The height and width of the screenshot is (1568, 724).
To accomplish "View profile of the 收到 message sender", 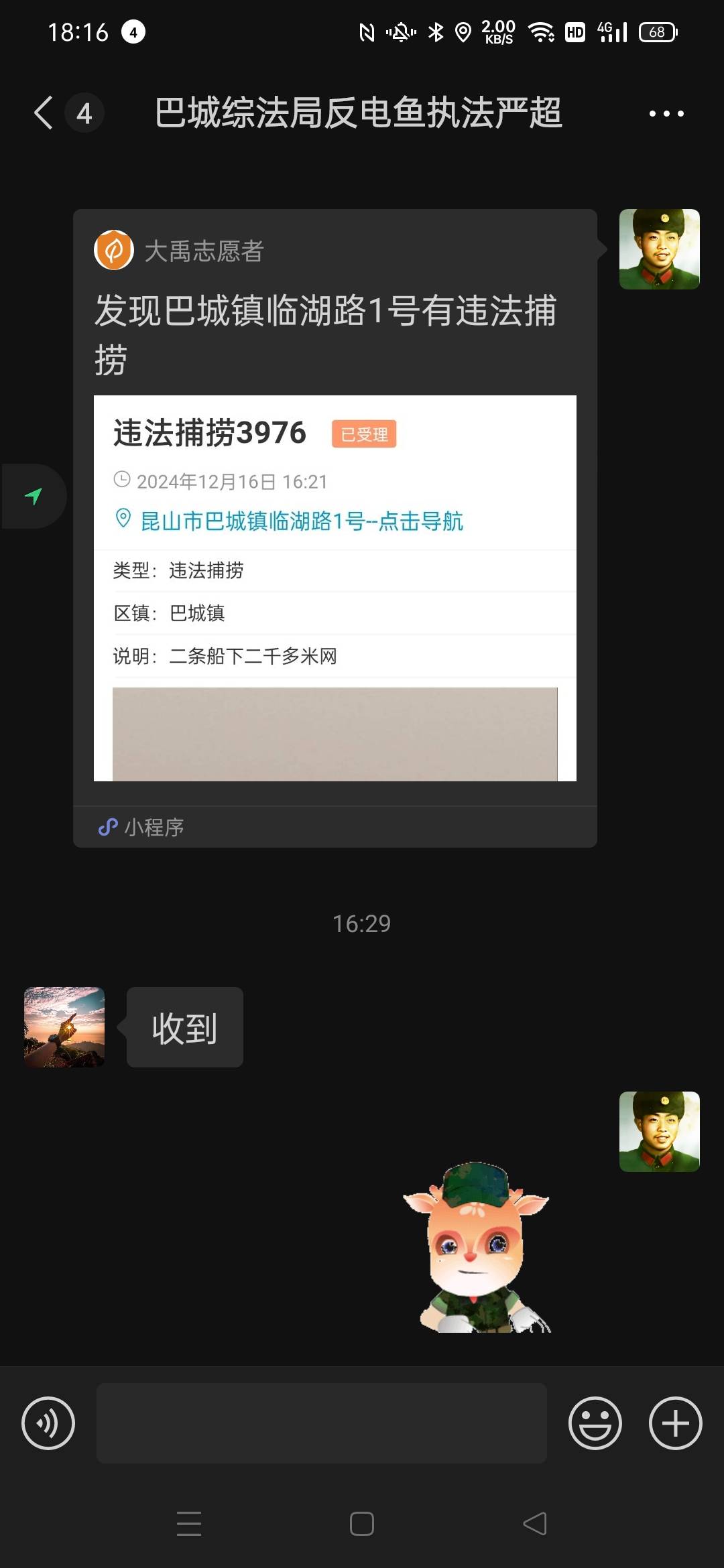I will [64, 1027].
